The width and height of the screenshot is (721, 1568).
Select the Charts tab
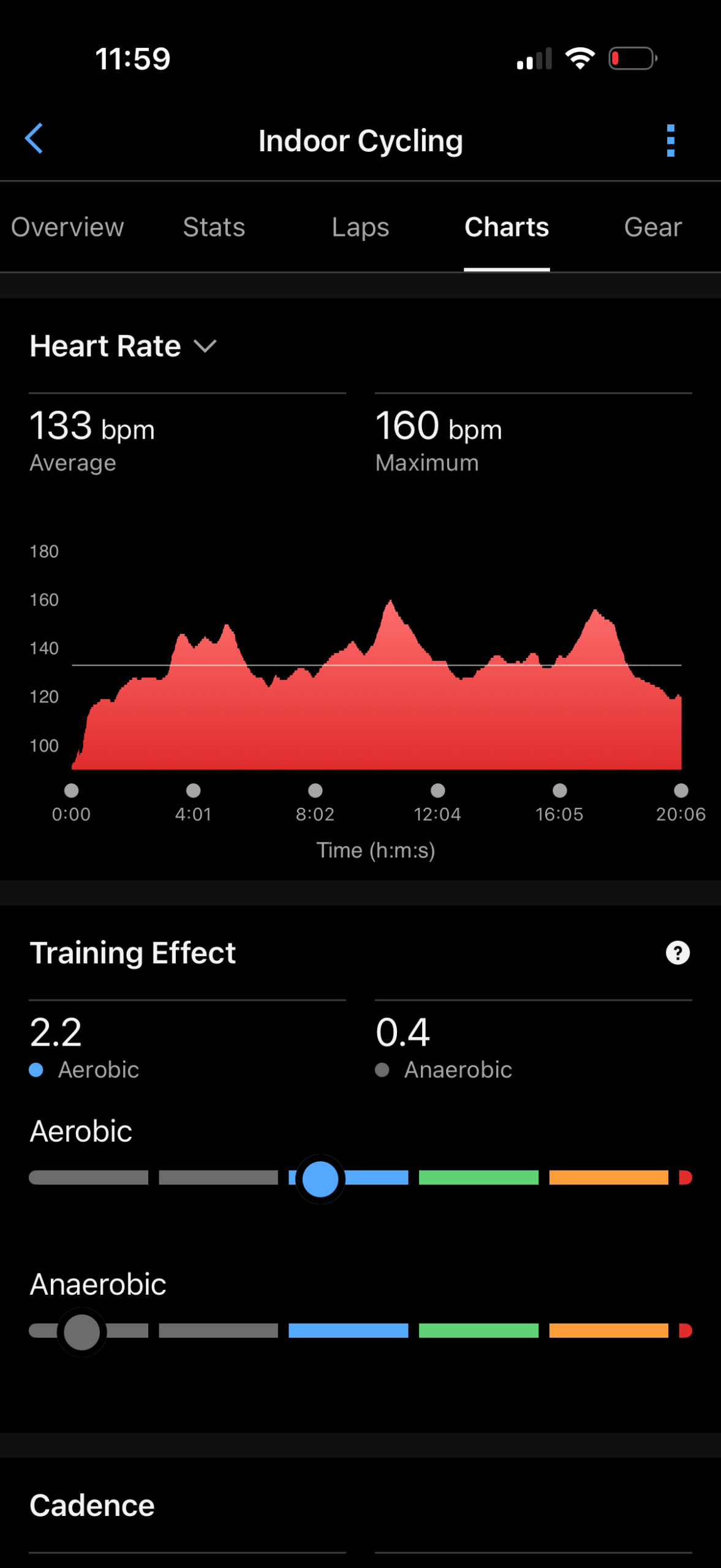pos(506,227)
